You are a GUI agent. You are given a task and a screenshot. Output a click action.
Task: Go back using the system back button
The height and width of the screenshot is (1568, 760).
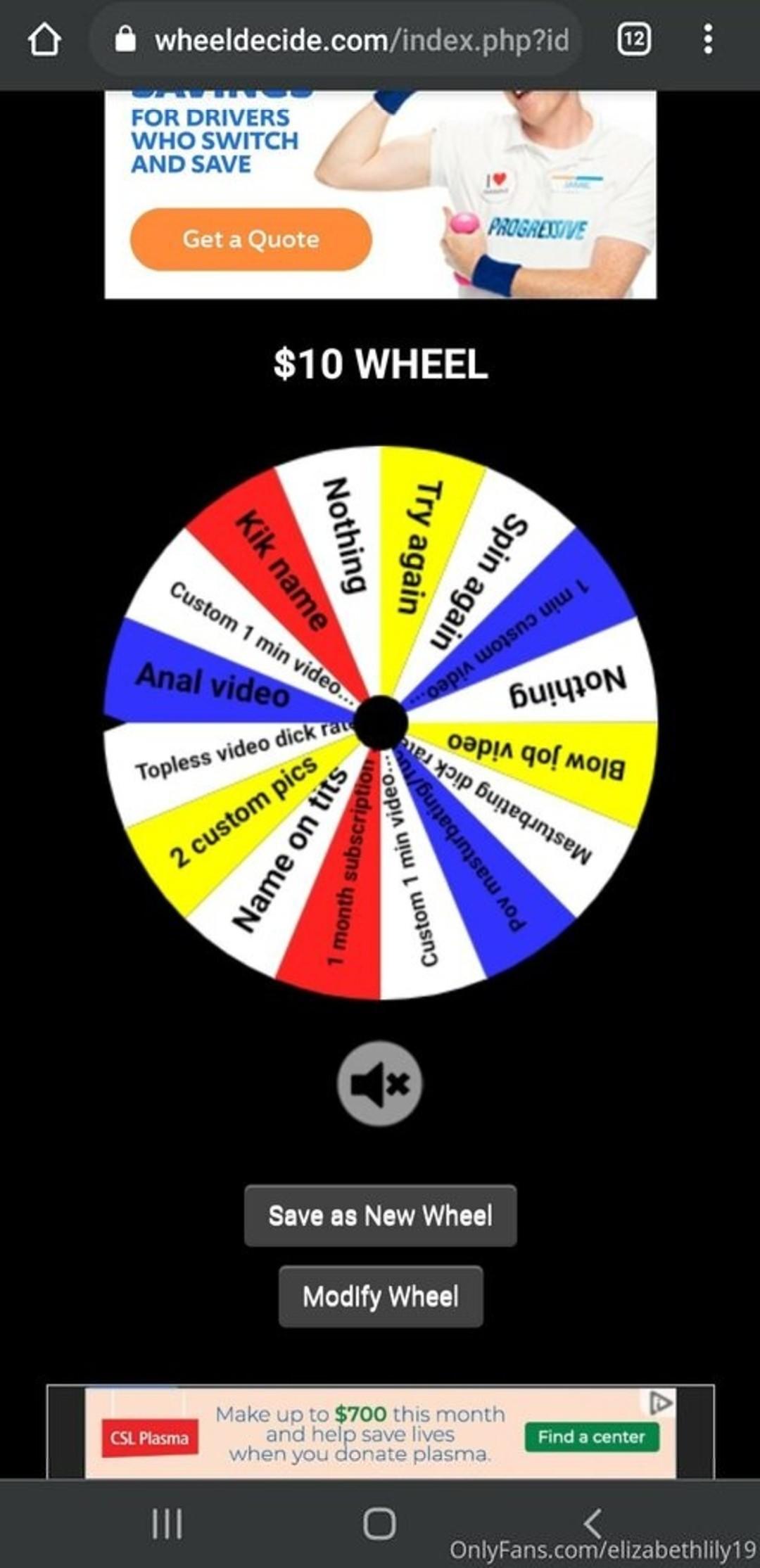(x=593, y=1524)
